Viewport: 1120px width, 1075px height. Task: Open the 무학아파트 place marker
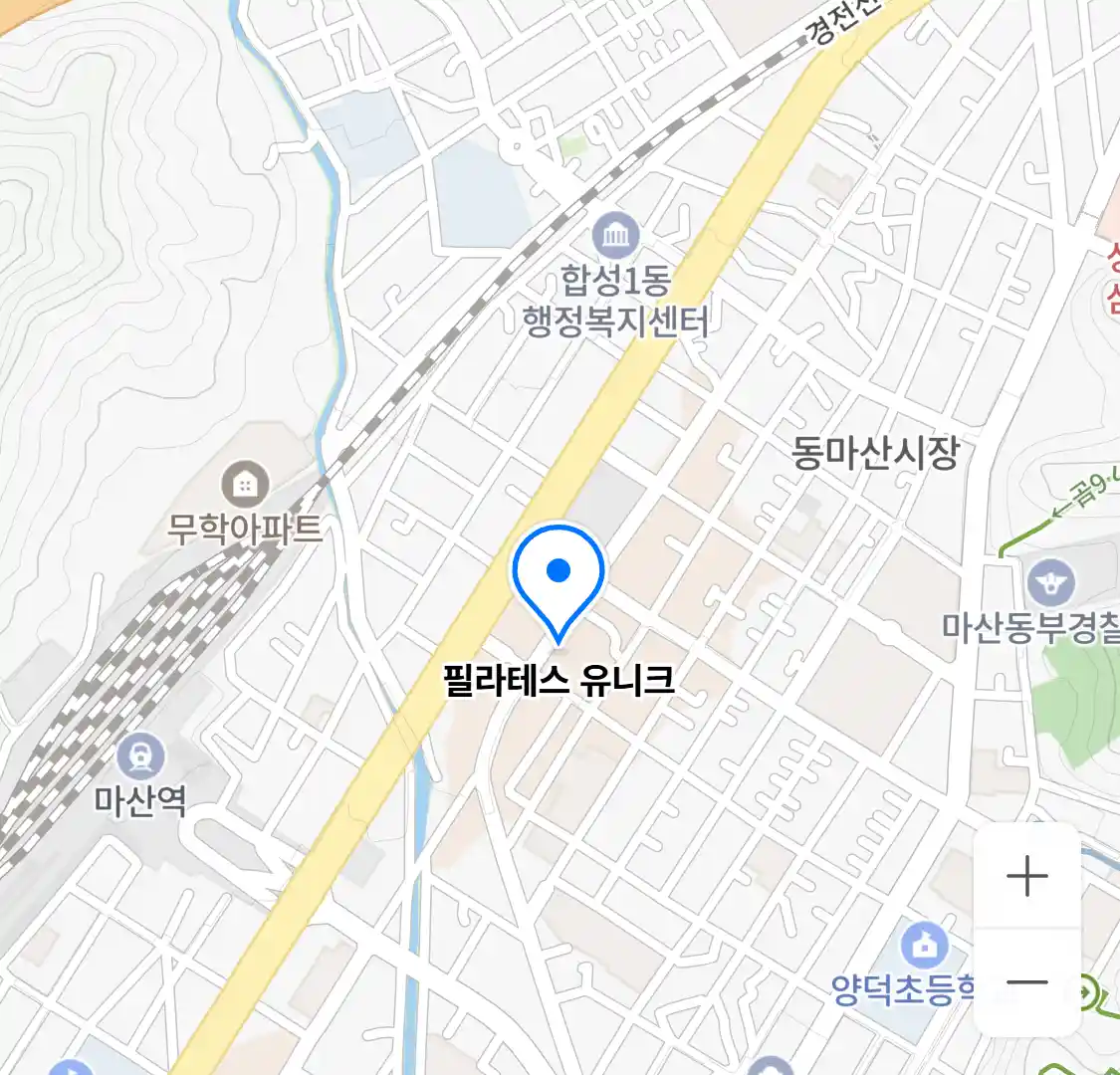[244, 486]
